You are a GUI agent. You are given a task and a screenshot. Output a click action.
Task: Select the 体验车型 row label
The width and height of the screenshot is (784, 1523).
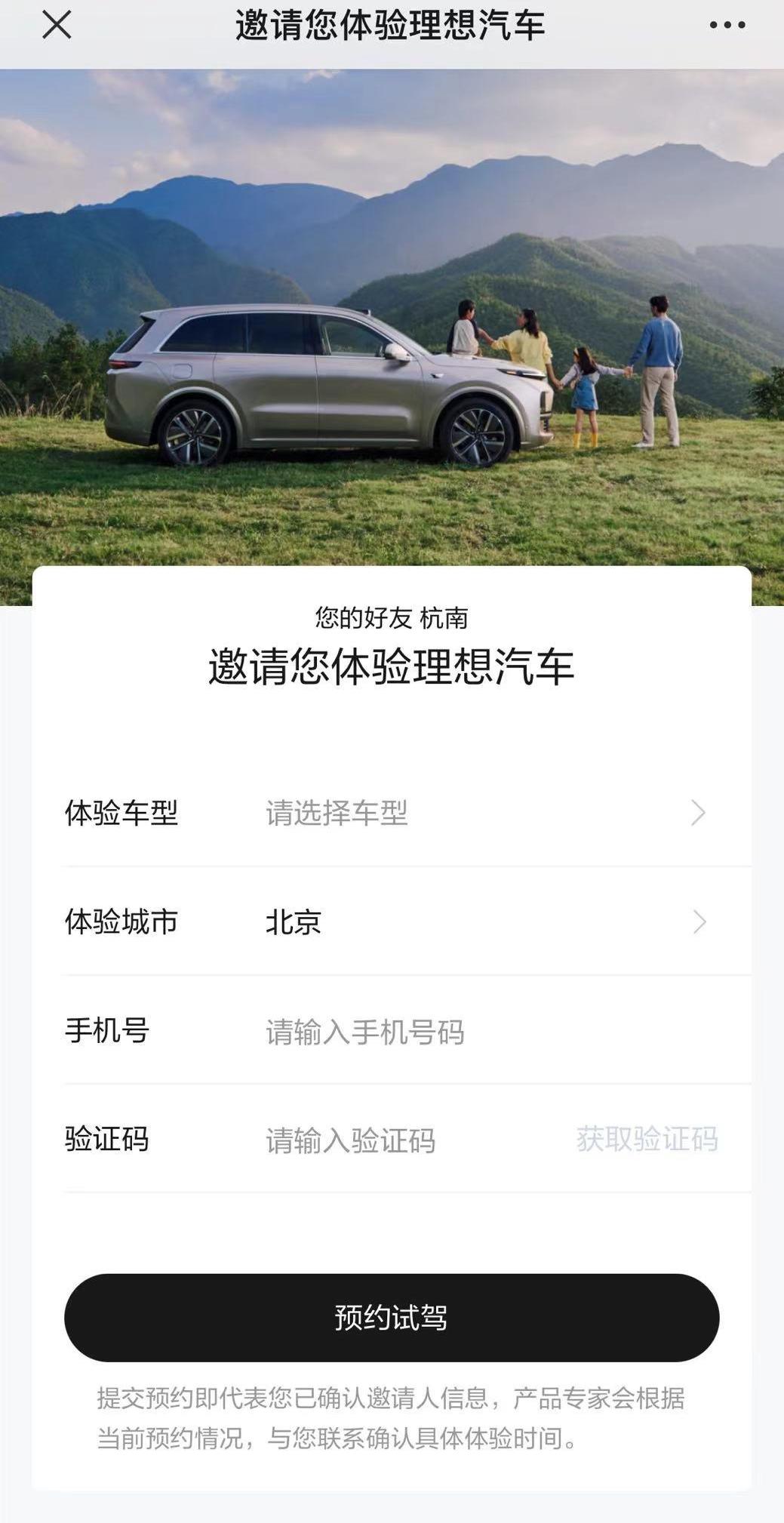coord(121,814)
